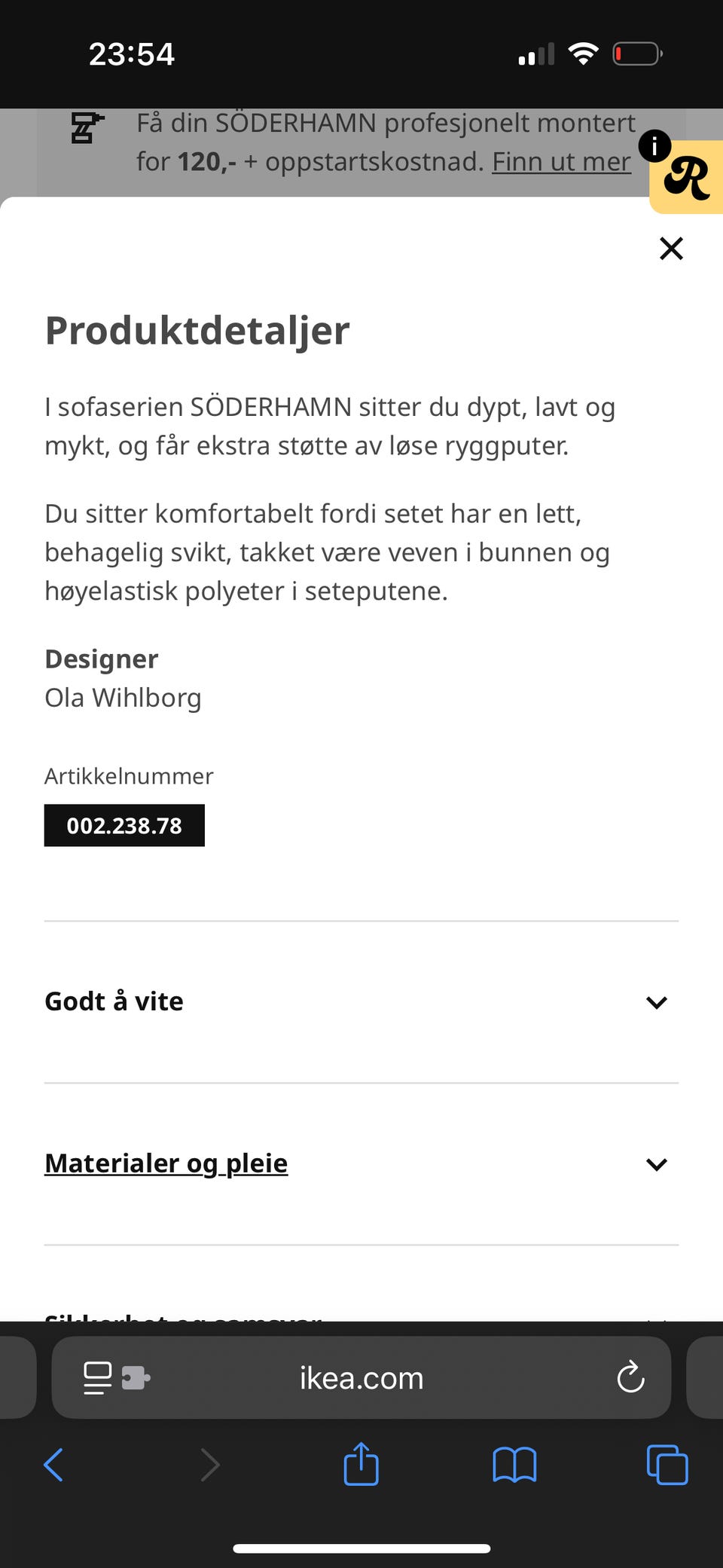Open the Share sheet

pos(361,1464)
